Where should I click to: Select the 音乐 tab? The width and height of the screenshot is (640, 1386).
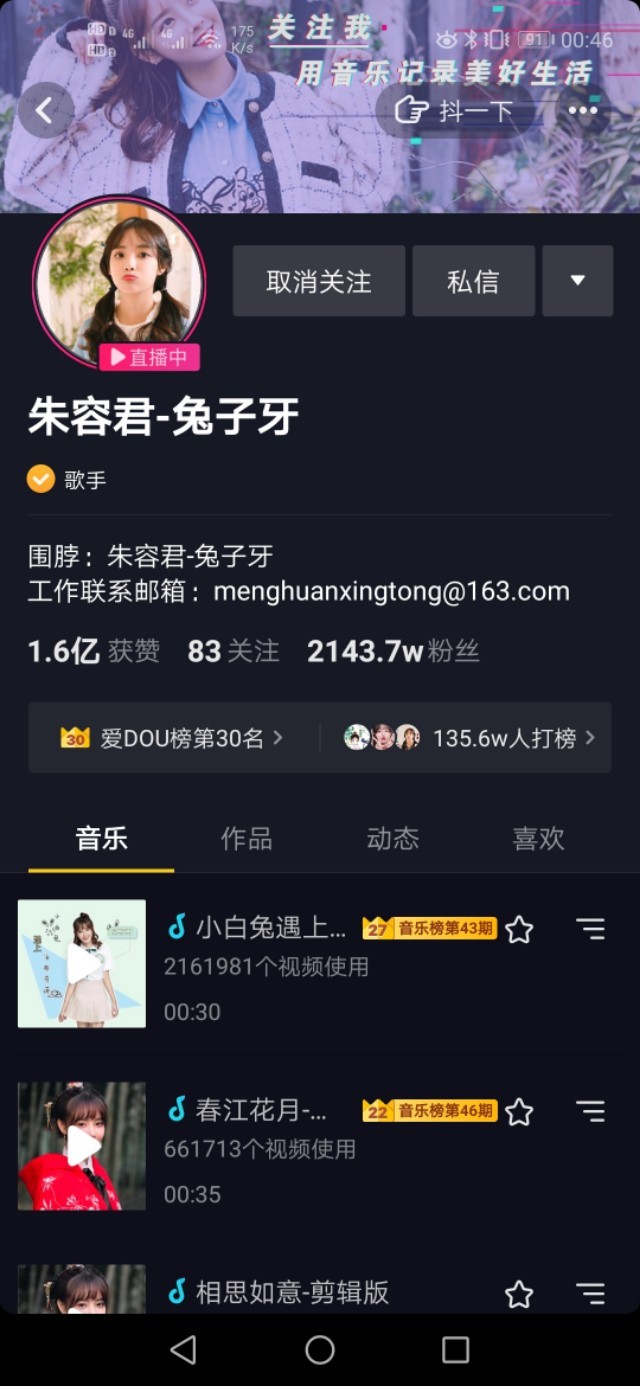point(101,838)
